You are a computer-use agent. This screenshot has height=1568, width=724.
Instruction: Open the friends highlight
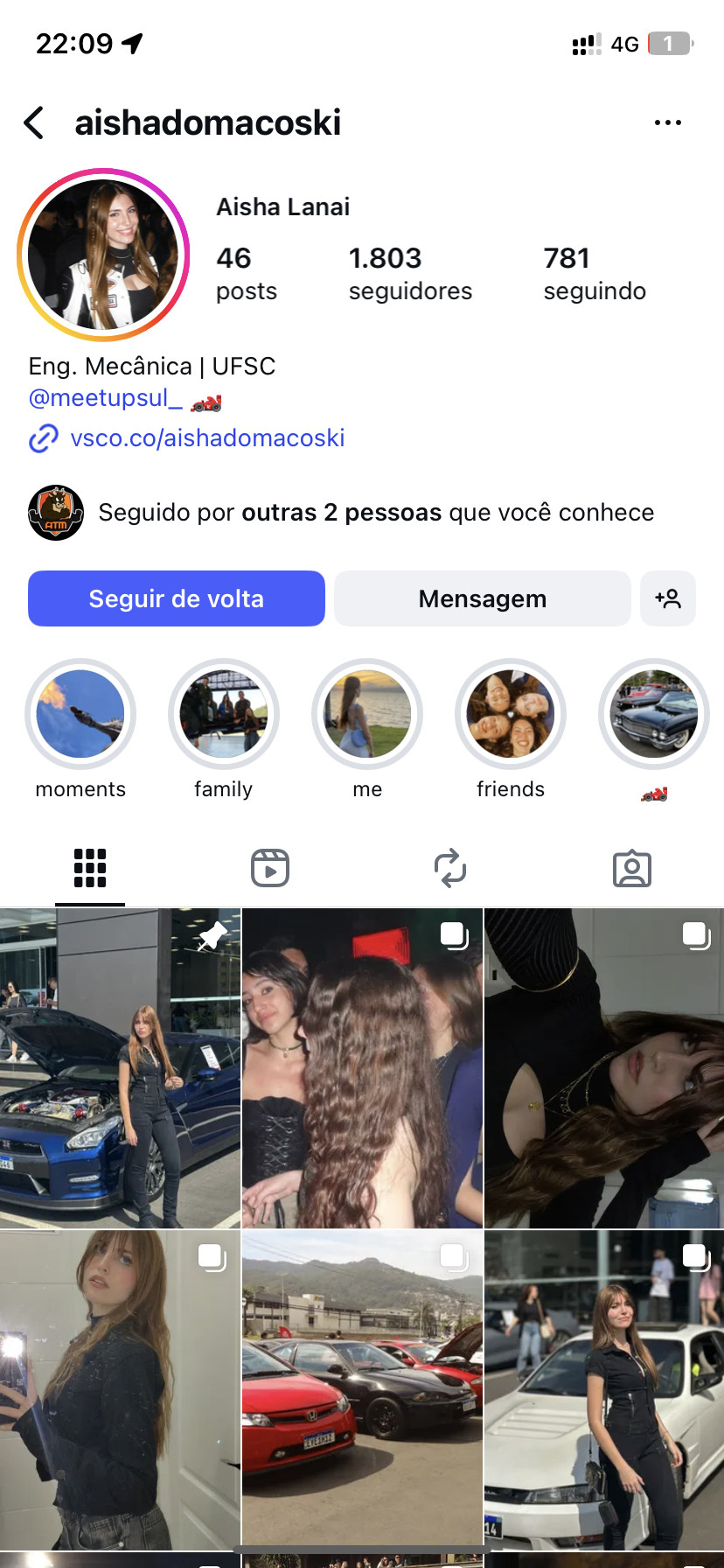tap(511, 715)
